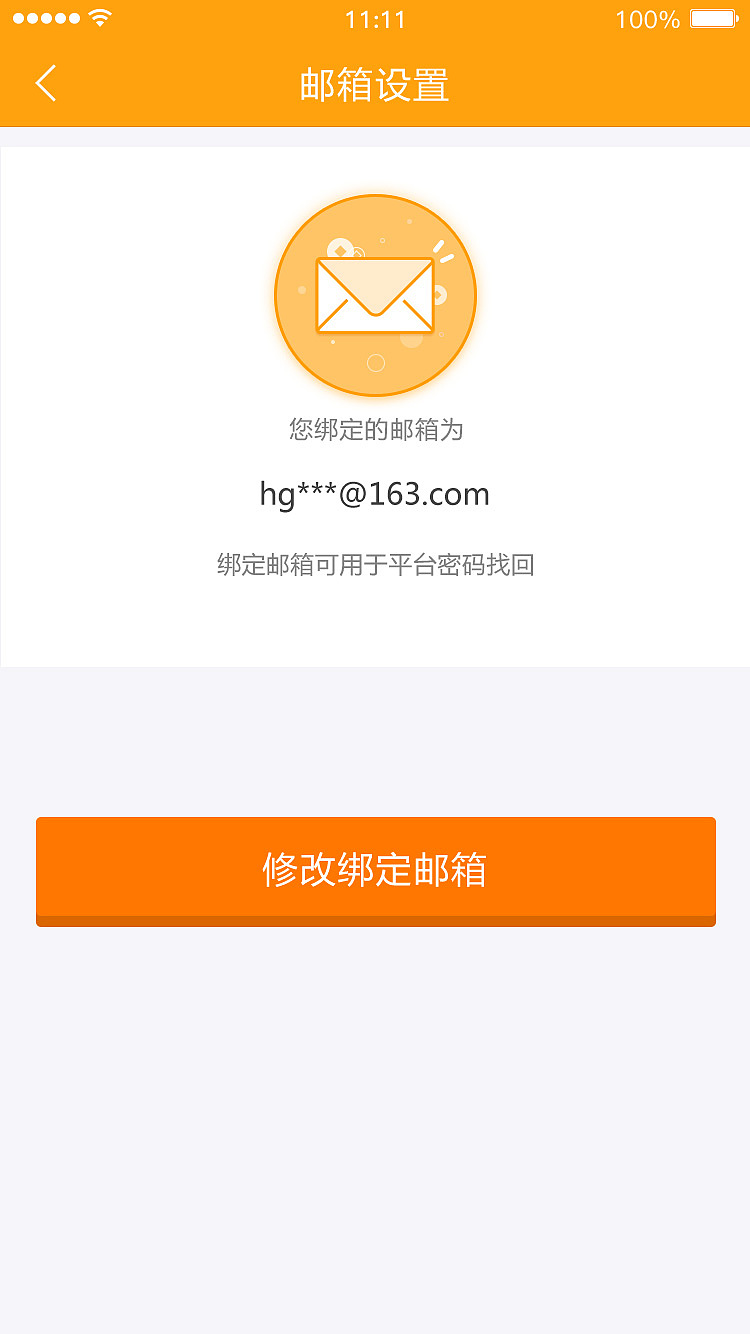Tap the 修改绑定邮箱 button

(x=375, y=868)
